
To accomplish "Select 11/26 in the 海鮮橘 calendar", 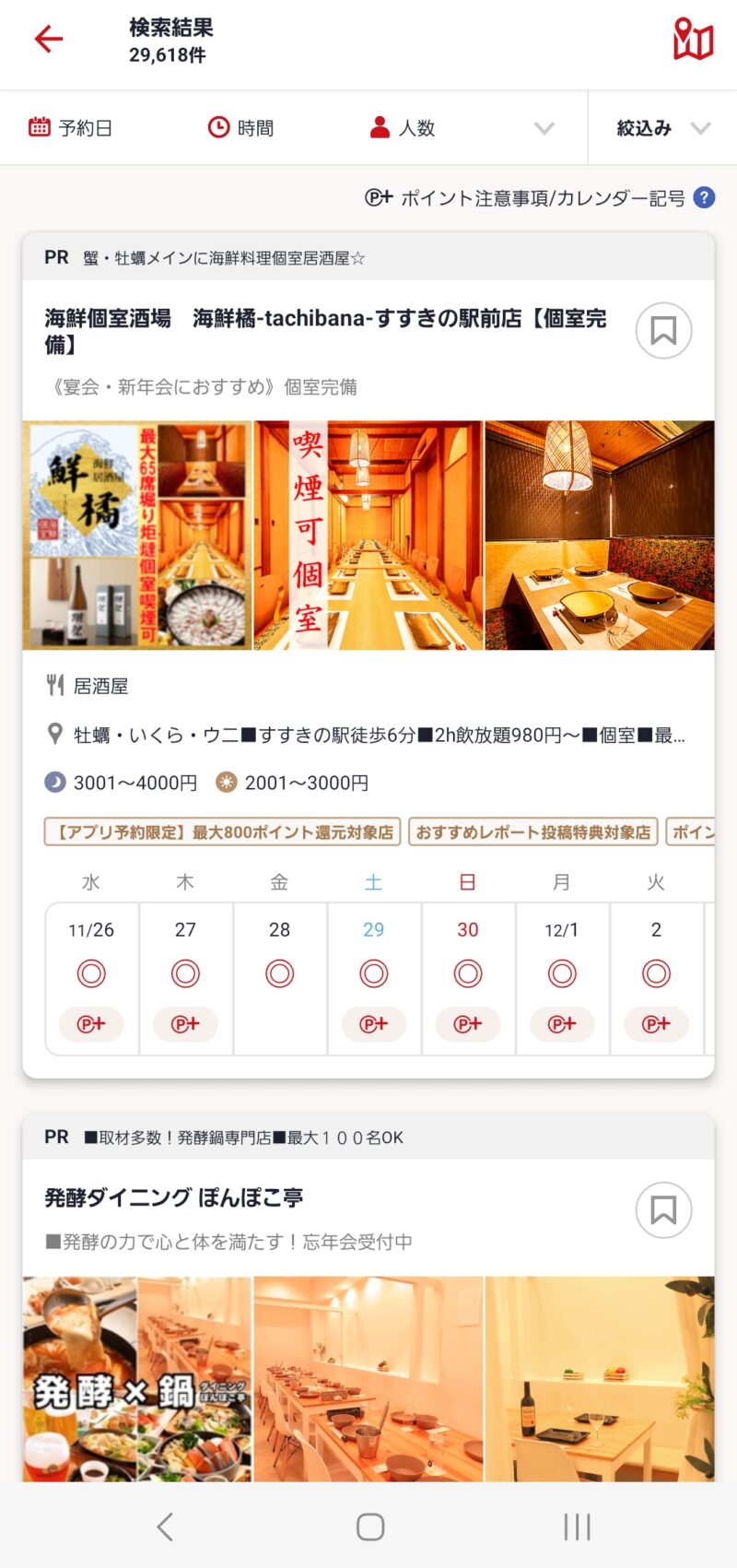I will coord(91,974).
